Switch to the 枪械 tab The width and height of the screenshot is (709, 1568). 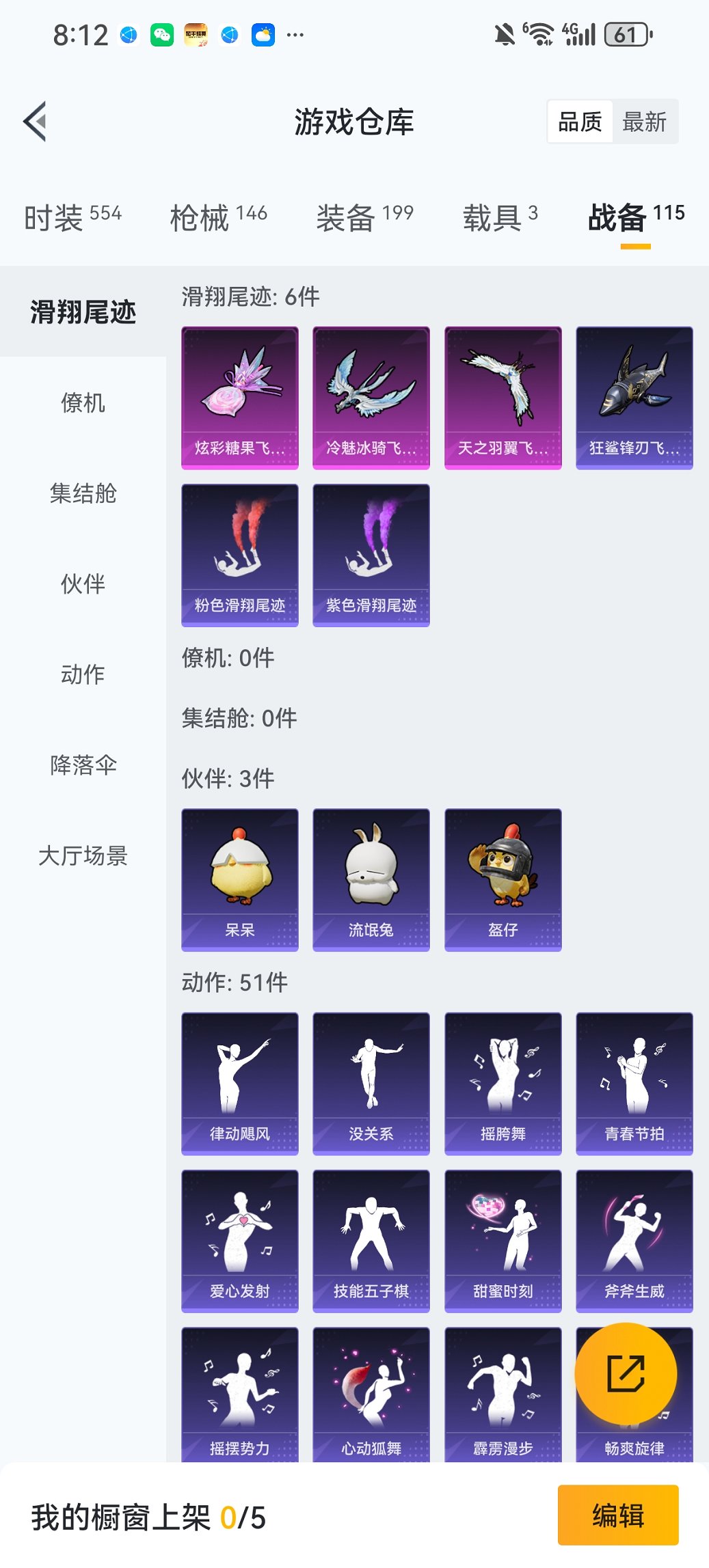pos(218,217)
